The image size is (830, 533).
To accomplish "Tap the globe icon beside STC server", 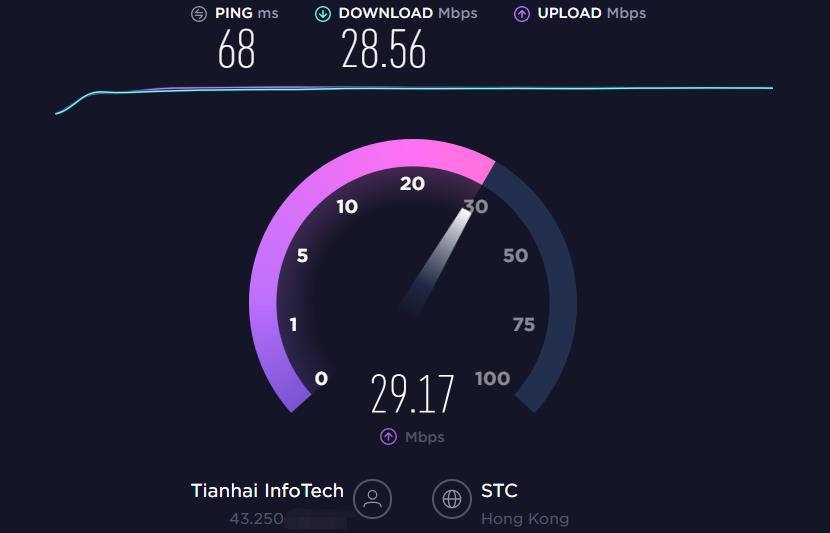I will click(x=451, y=498).
